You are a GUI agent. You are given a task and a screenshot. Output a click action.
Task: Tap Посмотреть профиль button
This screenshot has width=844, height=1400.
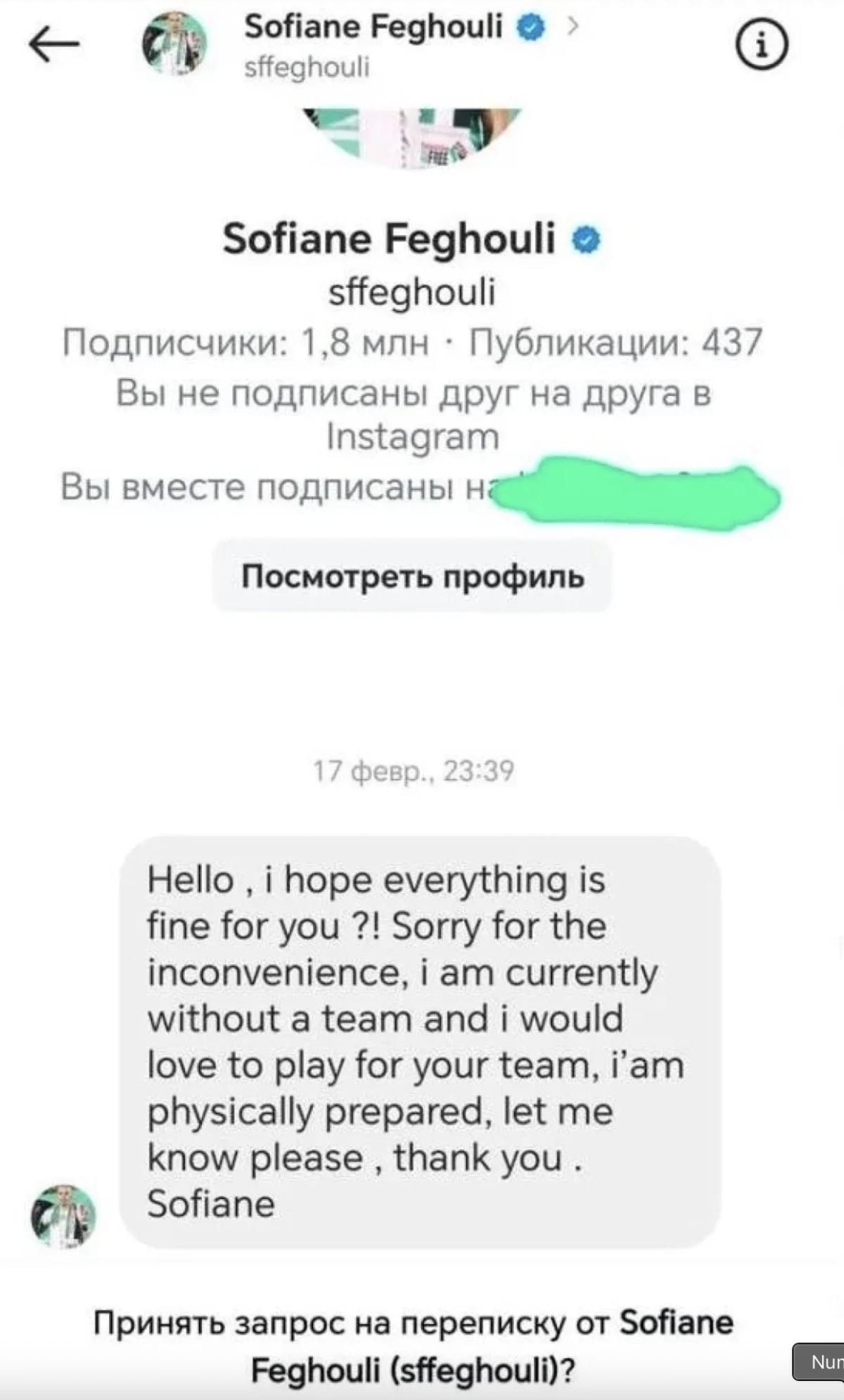(412, 577)
